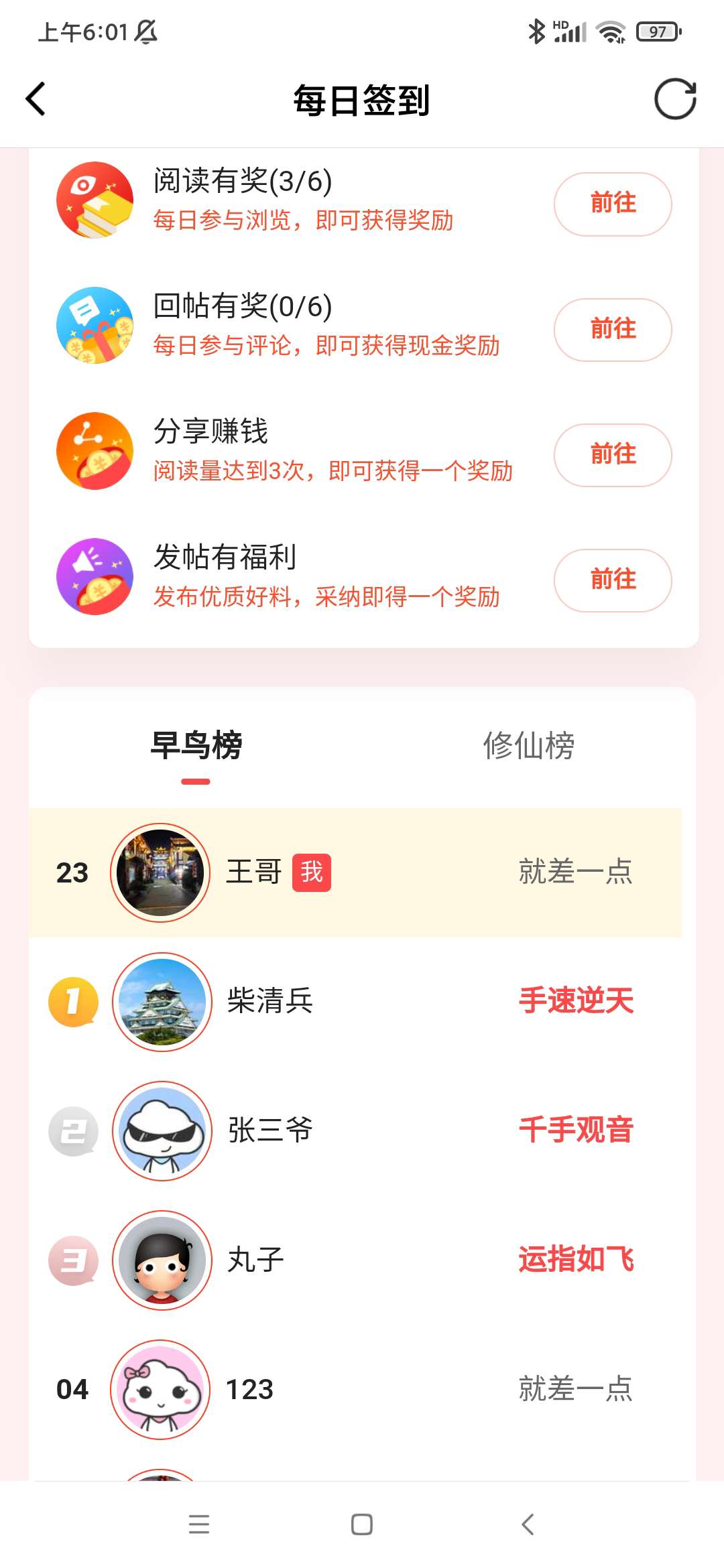Screen dimensions: 724x1568
Task: Refresh the daily check-in page
Action: click(675, 100)
